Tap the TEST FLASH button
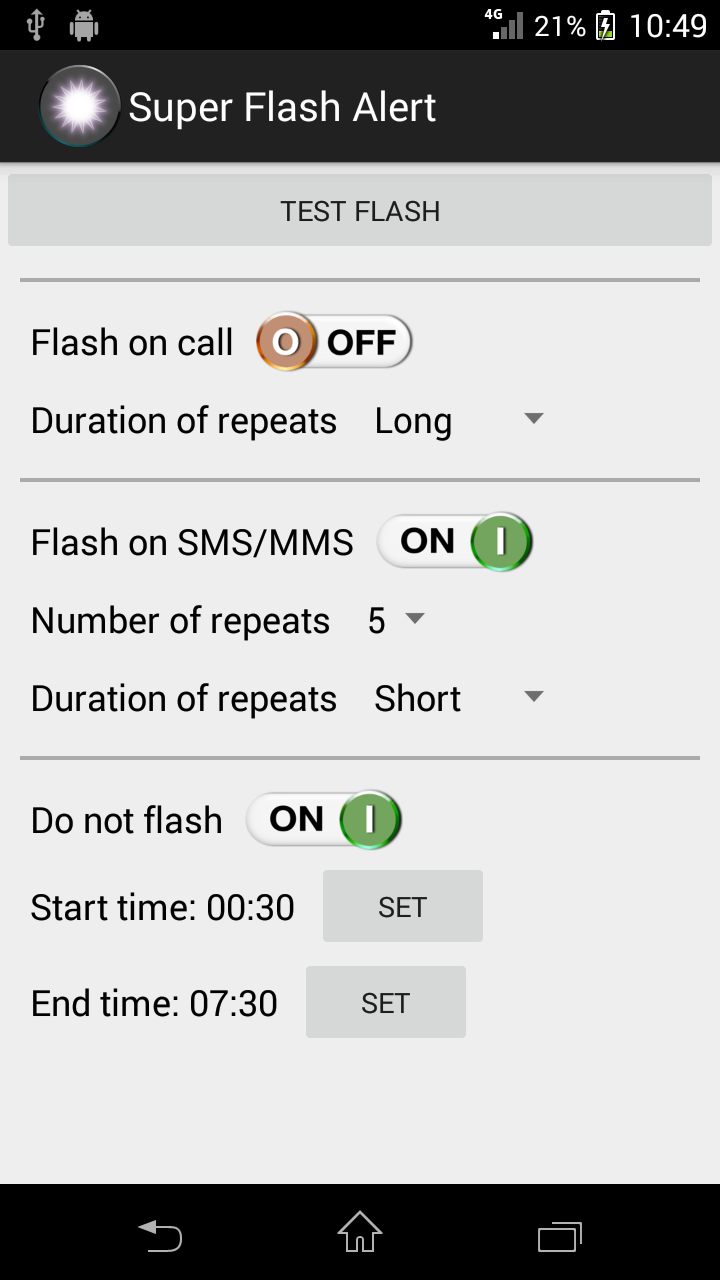The image size is (720, 1280). pos(360,211)
